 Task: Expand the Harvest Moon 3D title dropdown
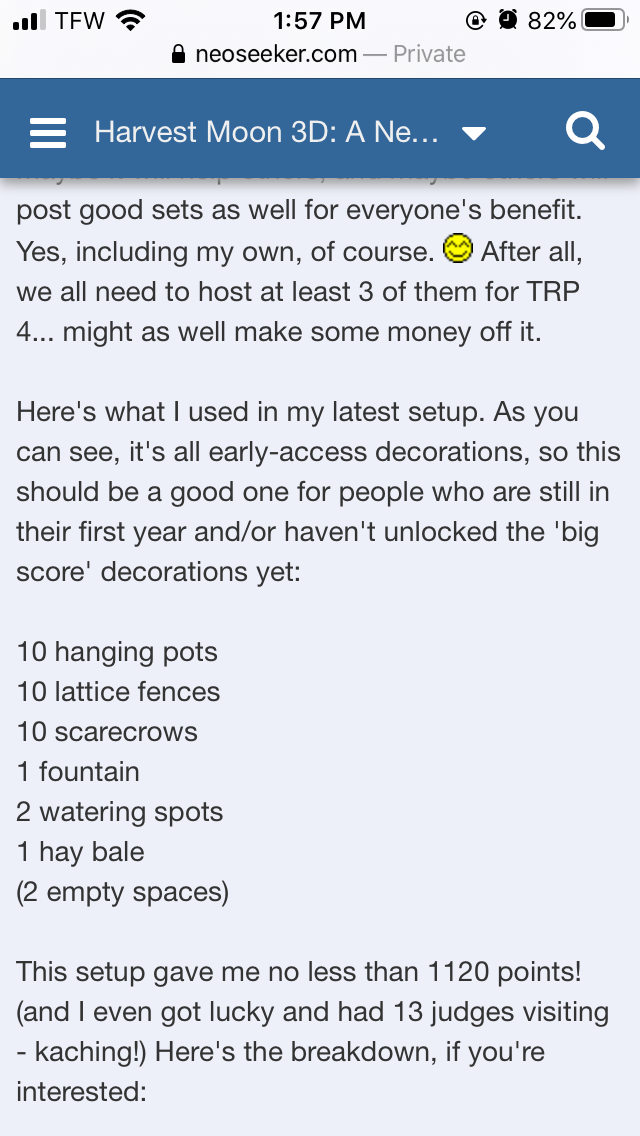coord(474,133)
